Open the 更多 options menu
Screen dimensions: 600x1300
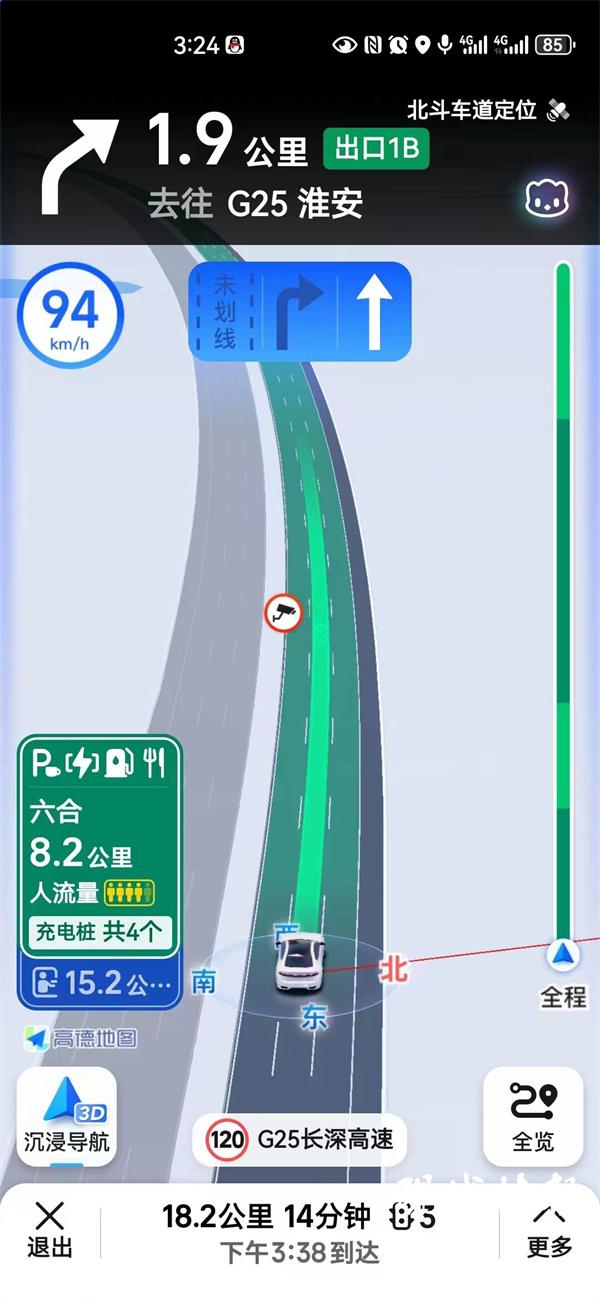[x=549, y=1230]
